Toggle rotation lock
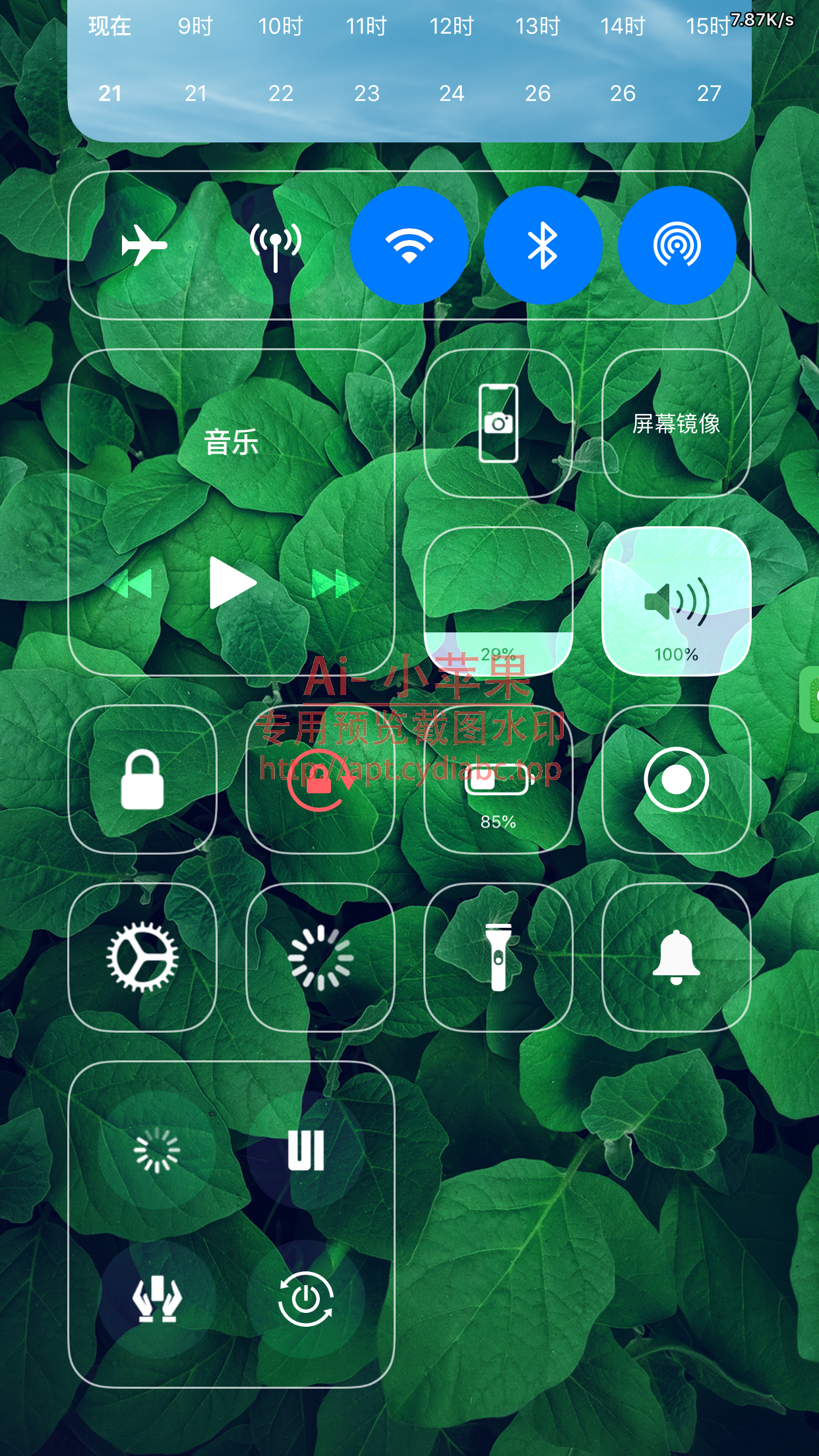The image size is (819, 1456). coord(320,779)
